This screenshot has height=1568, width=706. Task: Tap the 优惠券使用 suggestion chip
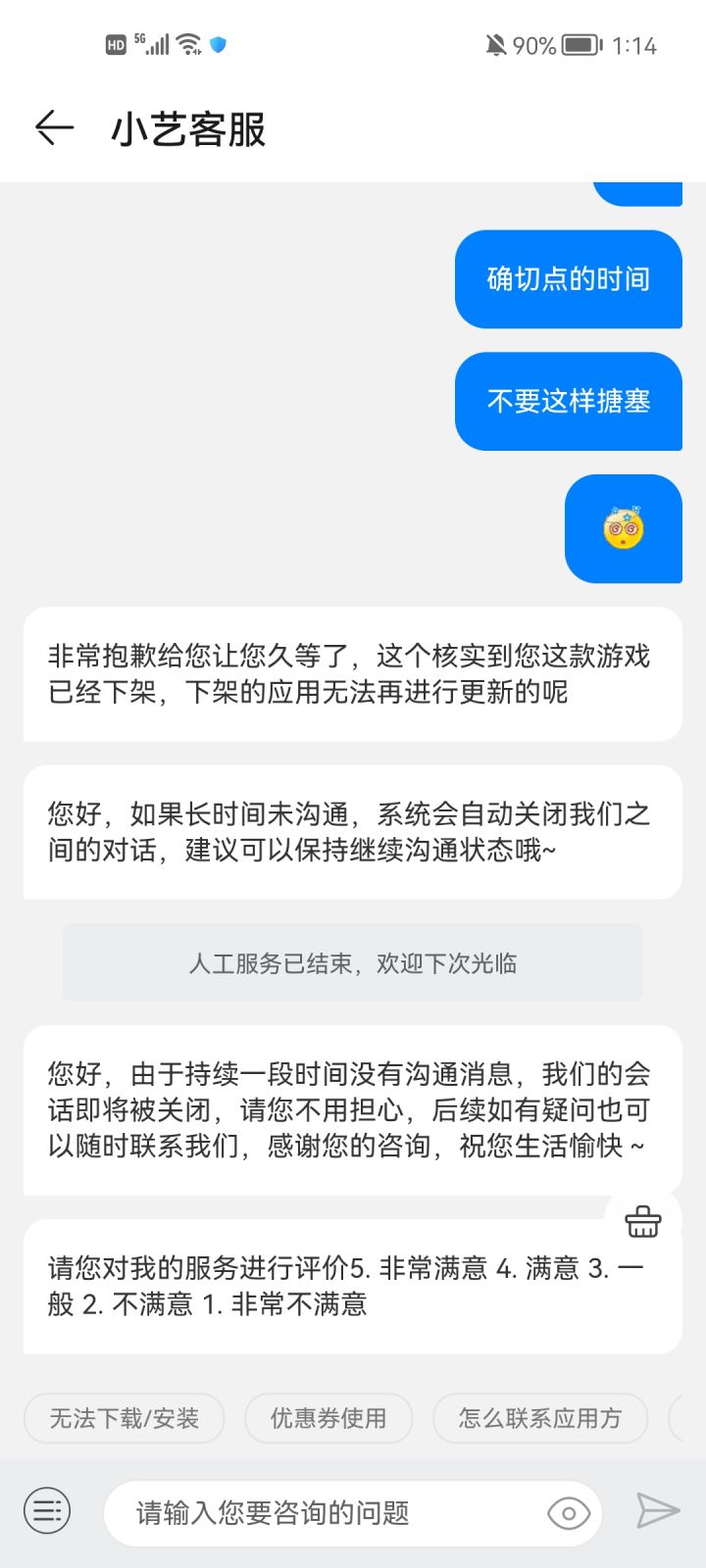(328, 1418)
